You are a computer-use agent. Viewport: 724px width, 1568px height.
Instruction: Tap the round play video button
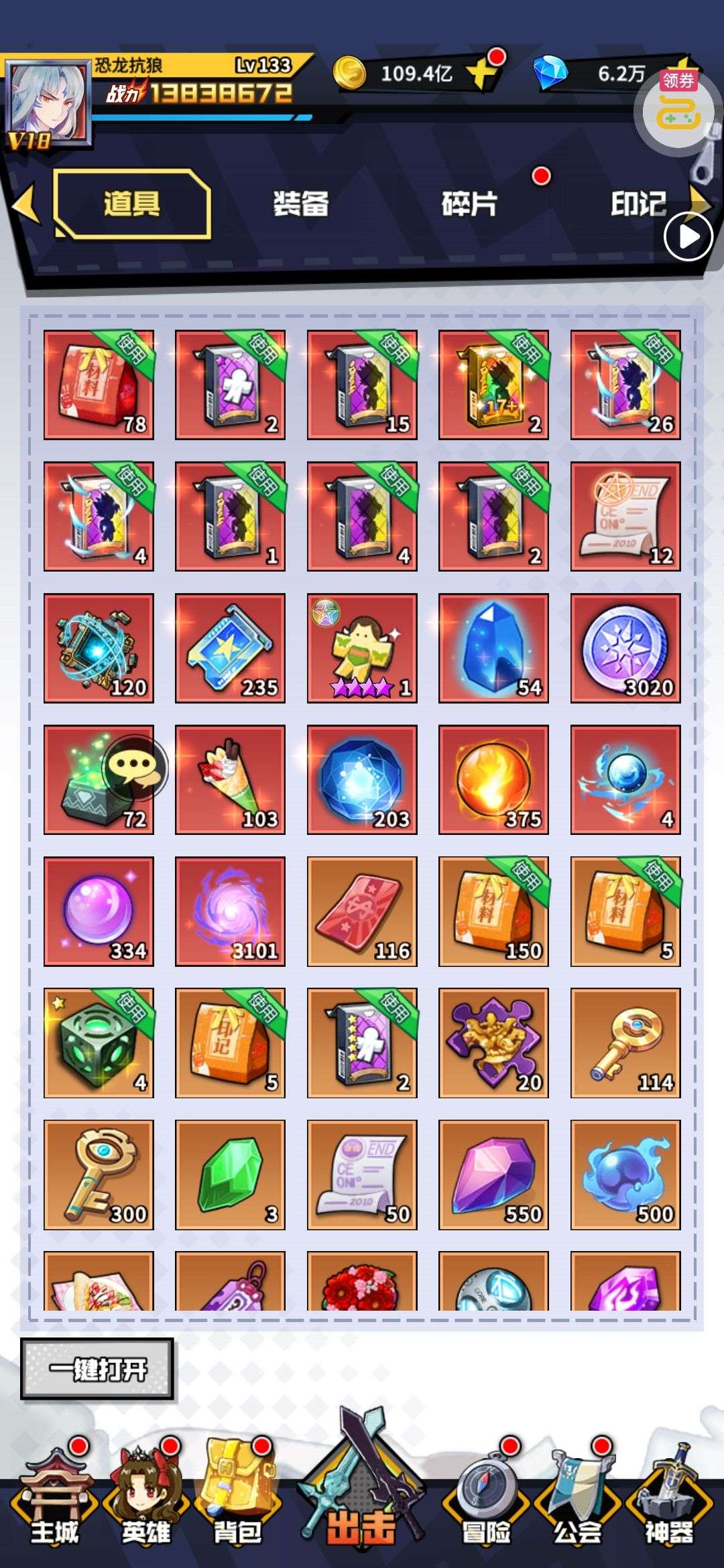coord(688,236)
